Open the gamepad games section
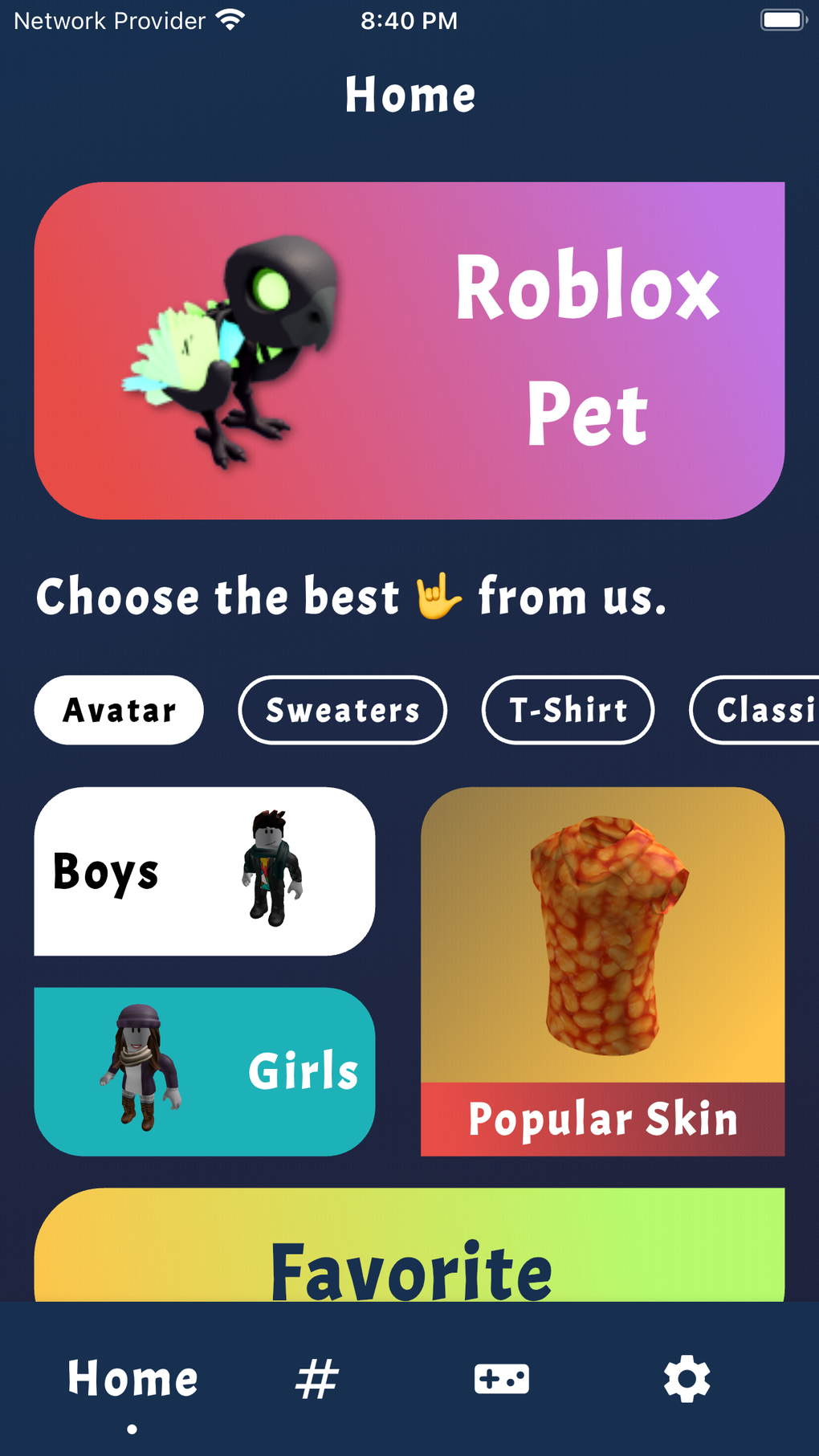 tap(502, 1378)
